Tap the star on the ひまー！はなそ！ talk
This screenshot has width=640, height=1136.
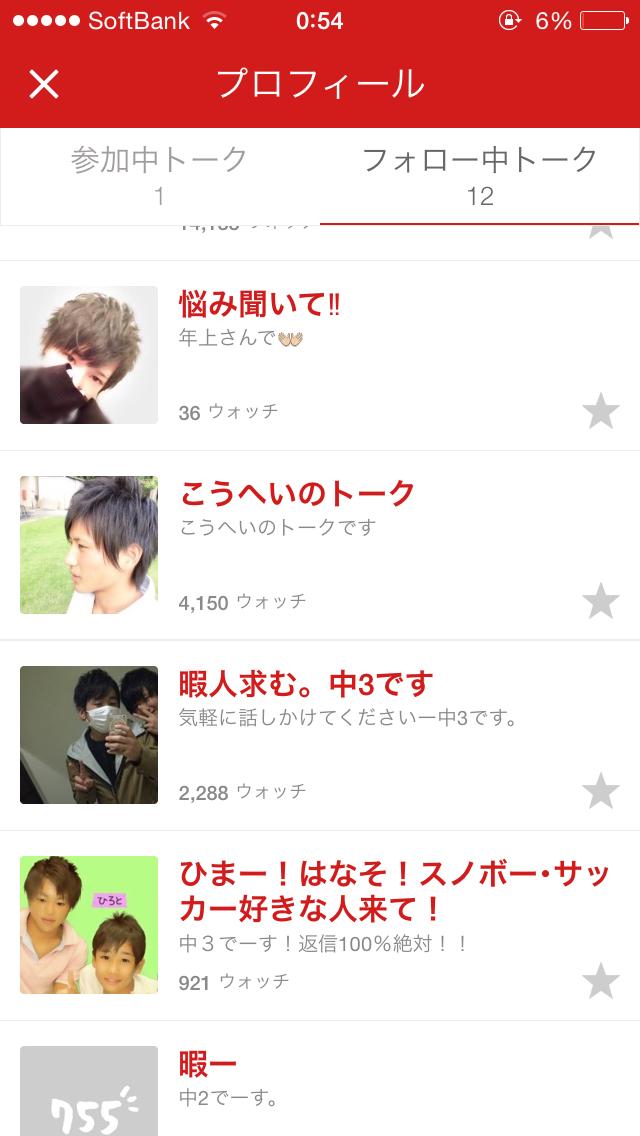point(600,981)
